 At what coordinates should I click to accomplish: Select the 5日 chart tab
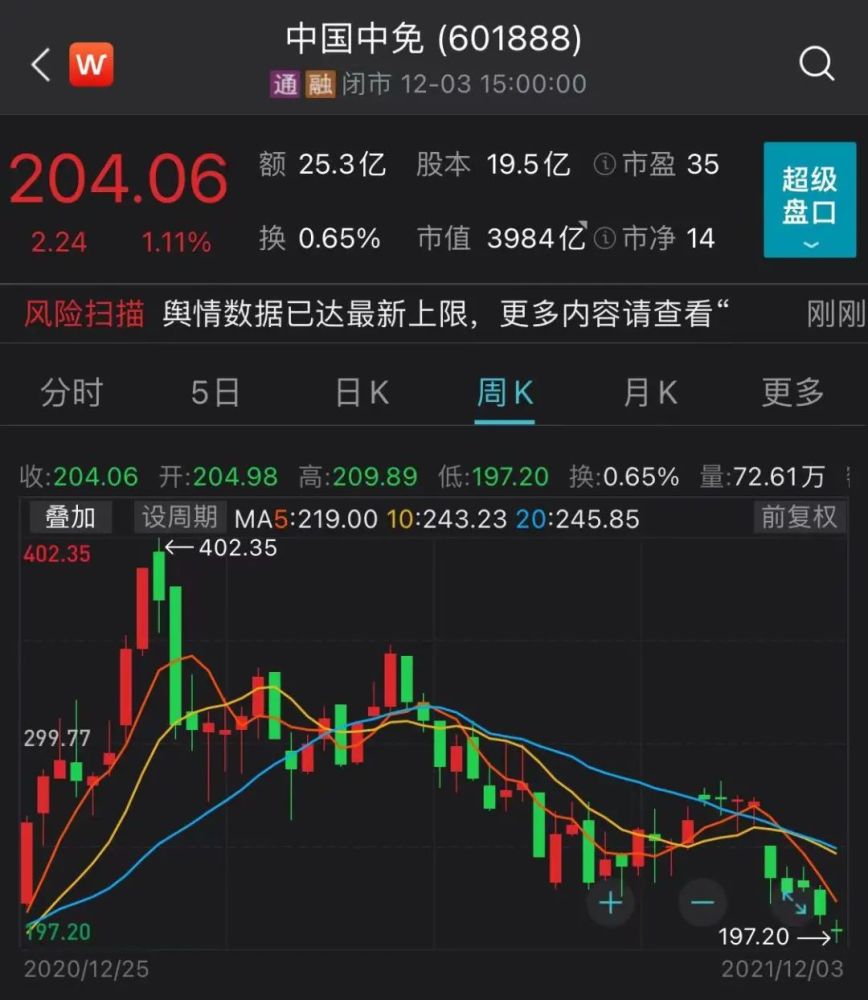click(x=215, y=393)
